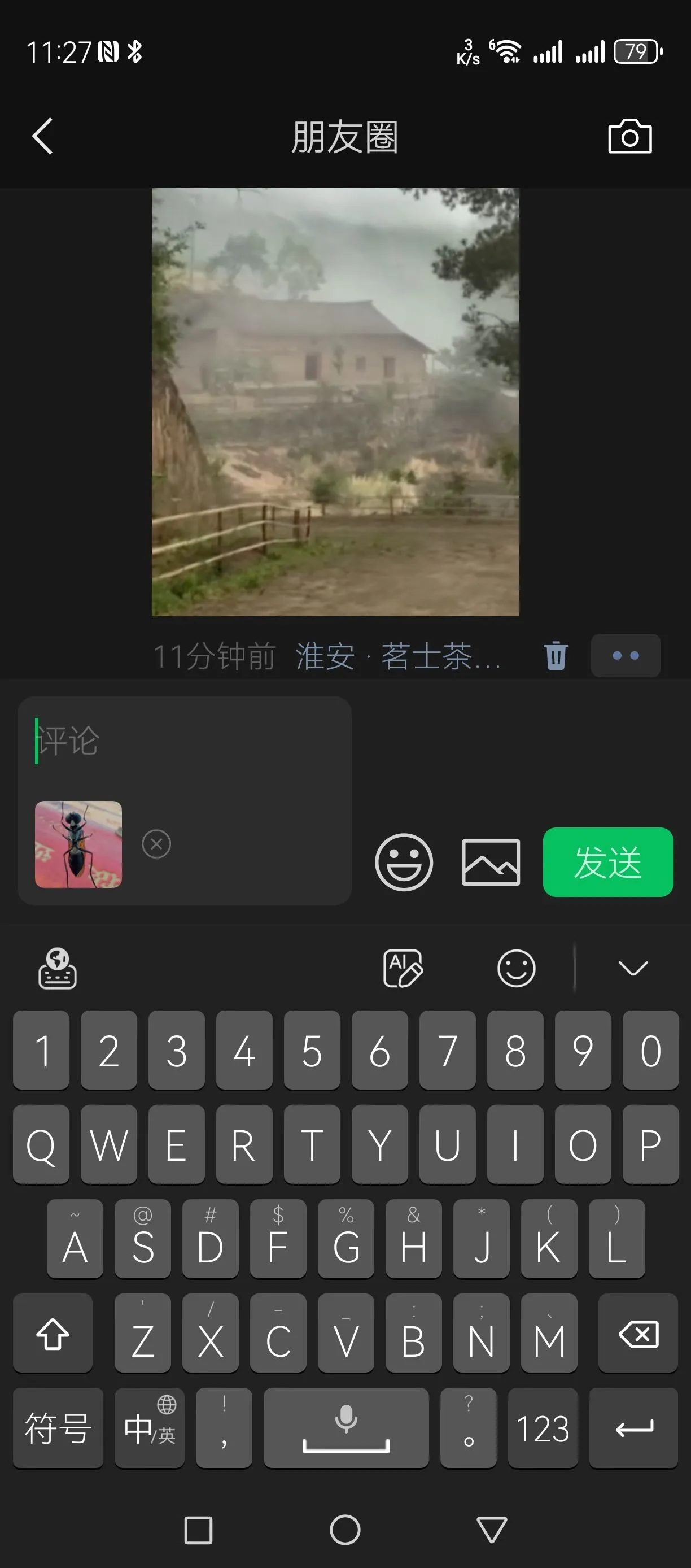Remove the attached ant picture from the comment

coord(156,844)
